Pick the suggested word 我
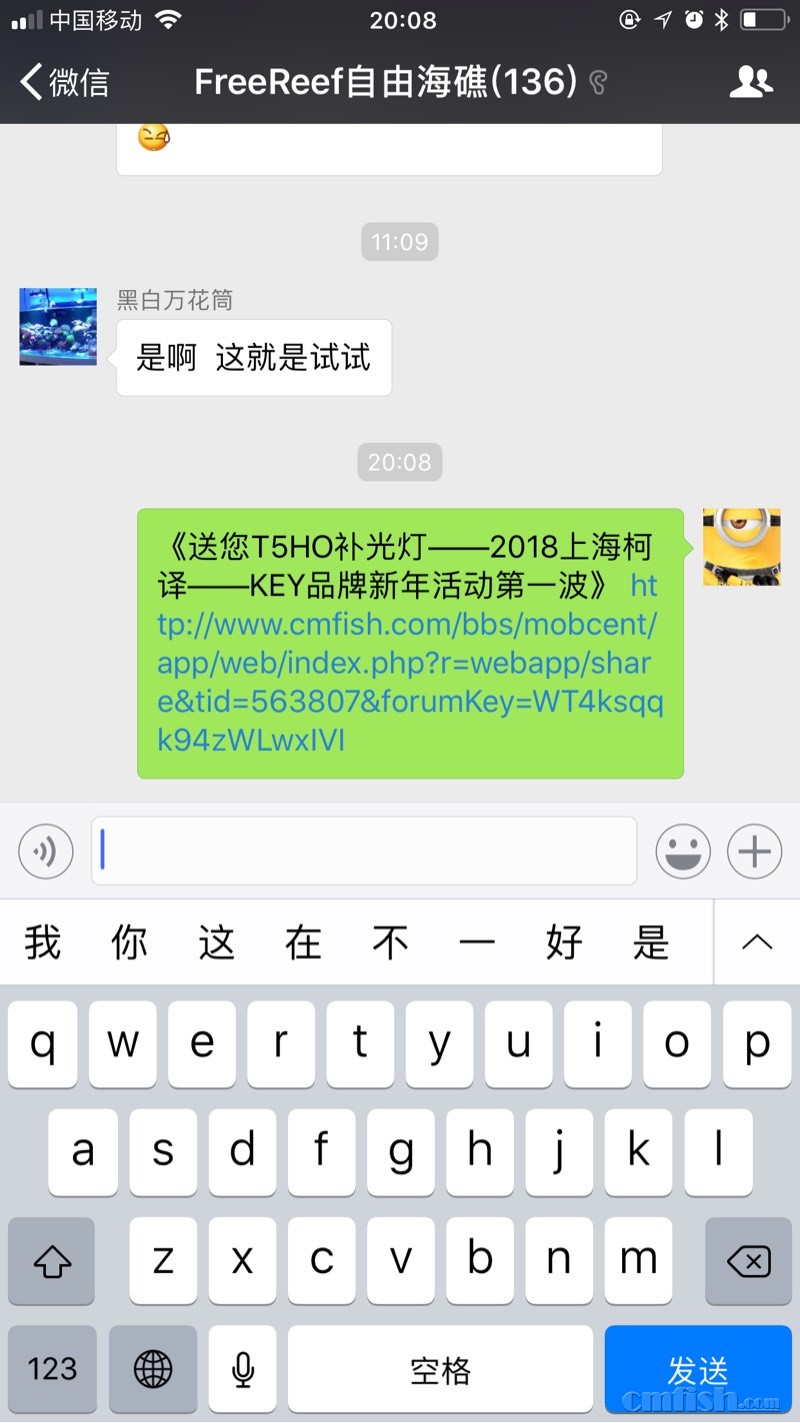 tap(43, 942)
